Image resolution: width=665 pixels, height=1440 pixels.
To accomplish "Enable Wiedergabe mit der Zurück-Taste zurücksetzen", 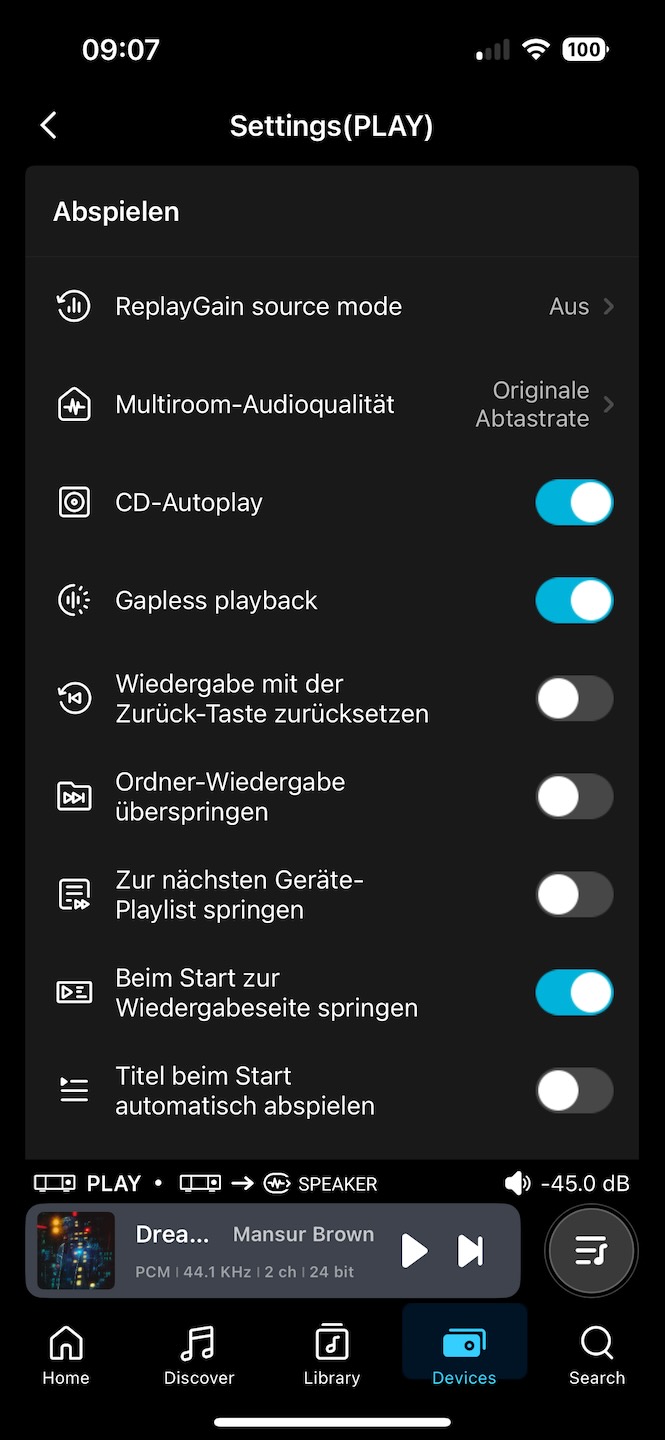I will pos(574,698).
